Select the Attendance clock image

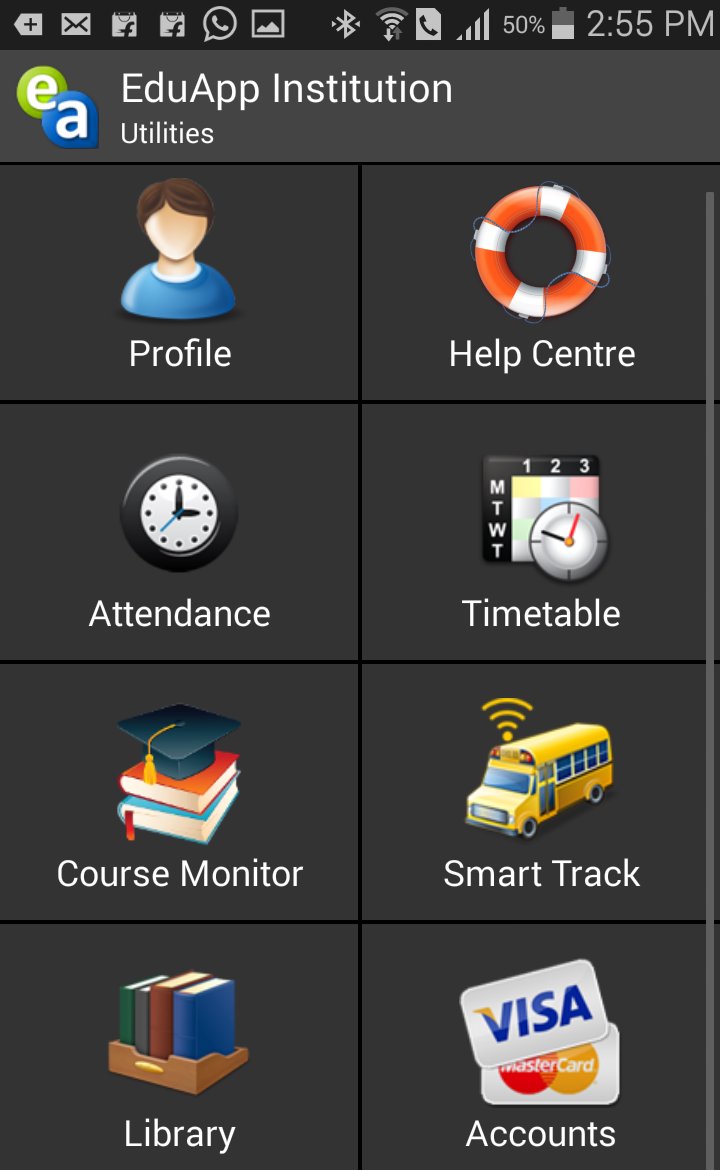coord(180,513)
